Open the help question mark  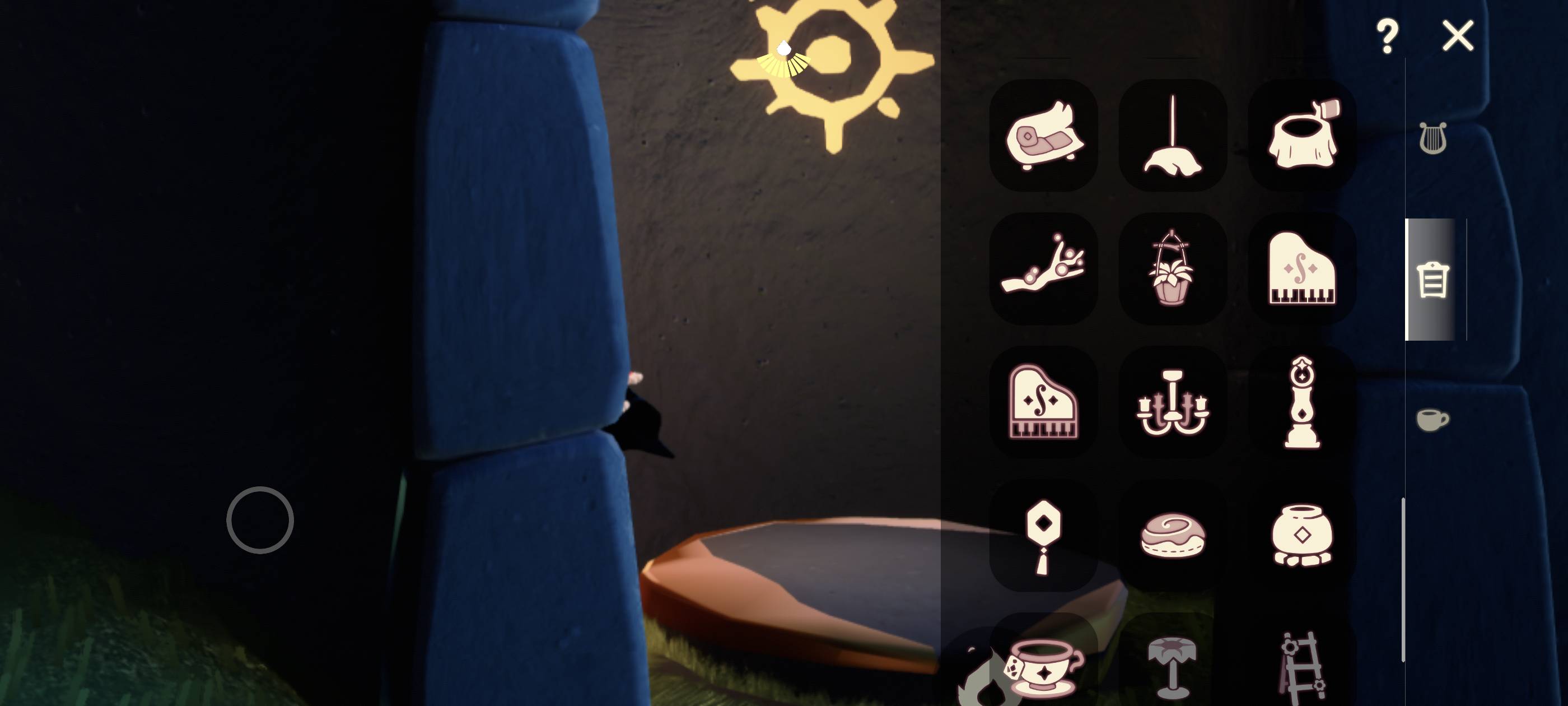coord(1387,36)
